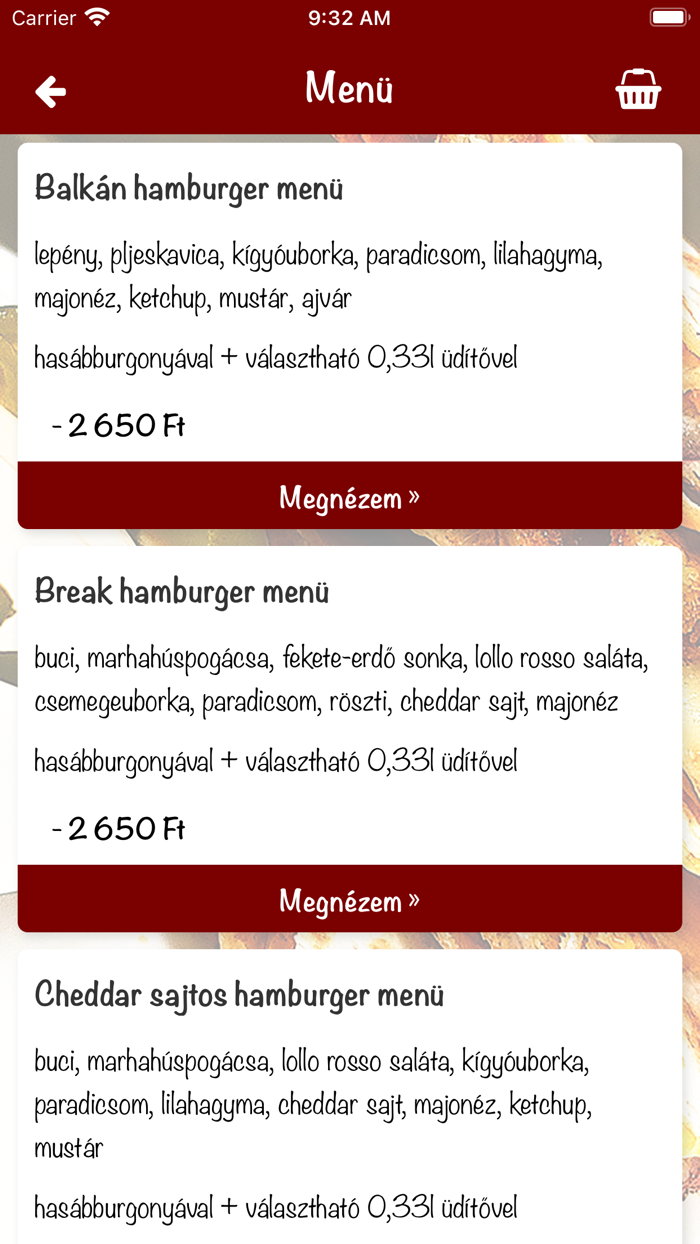Open the shopping basket

click(638, 90)
